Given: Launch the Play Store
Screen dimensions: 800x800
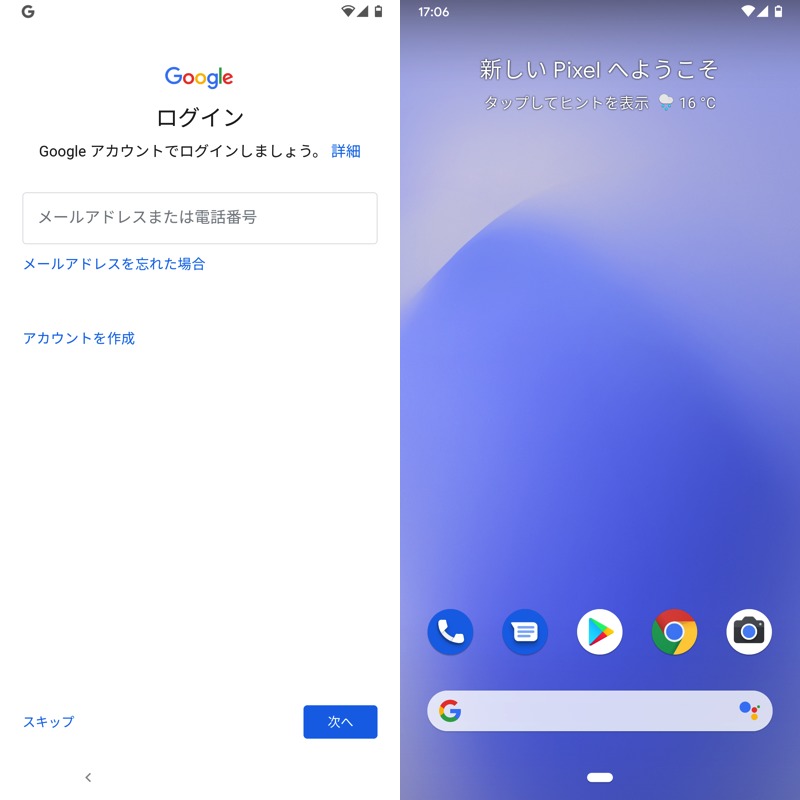Looking at the screenshot, I should click(600, 632).
